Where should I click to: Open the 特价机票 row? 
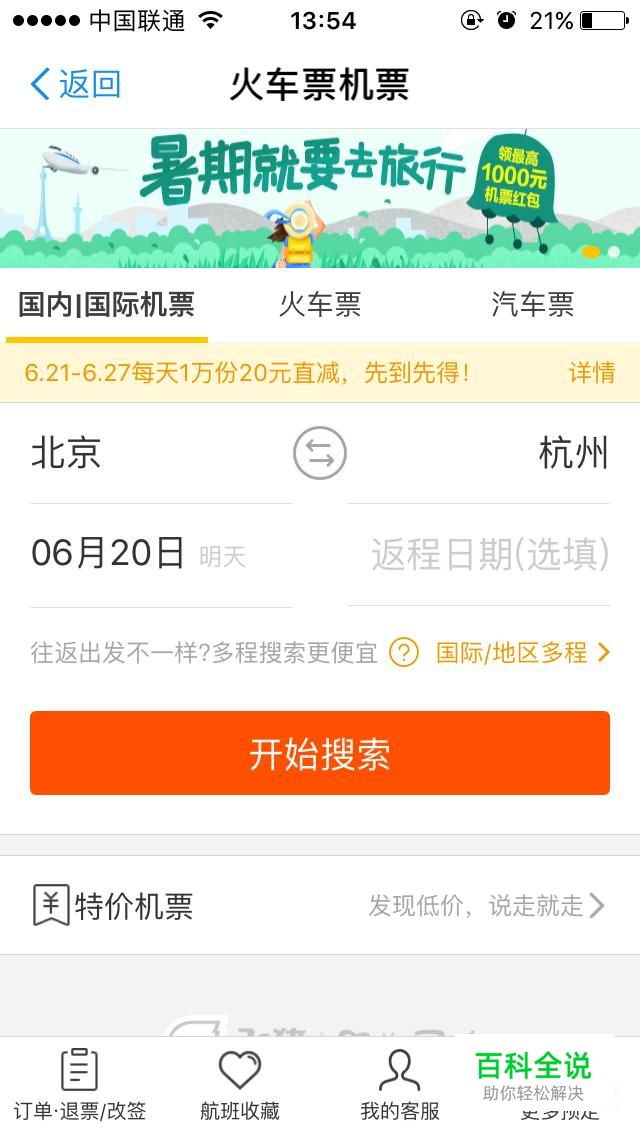point(320,905)
